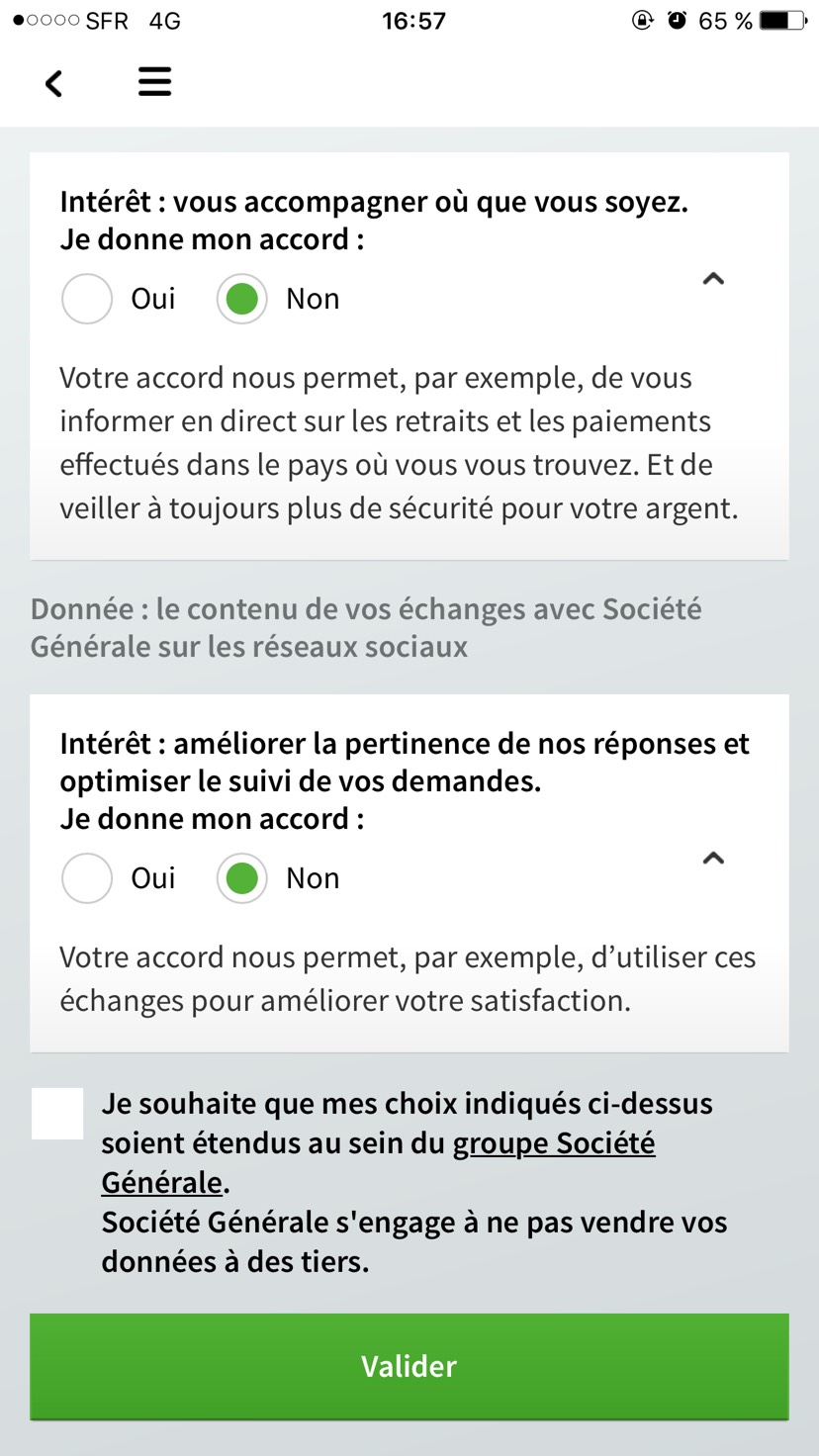Open the groupe Société Générale link

(x=378, y=1163)
